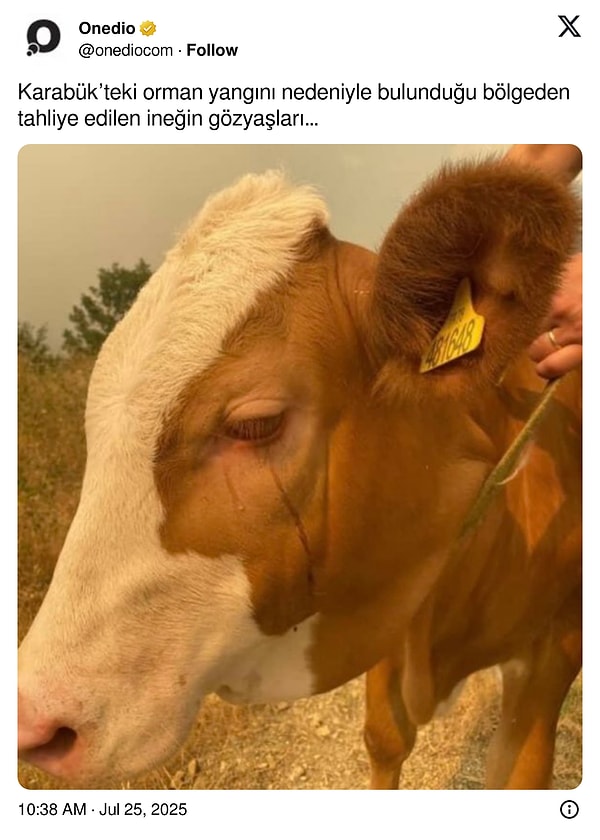Open the Onedio account name link

click(x=107, y=28)
